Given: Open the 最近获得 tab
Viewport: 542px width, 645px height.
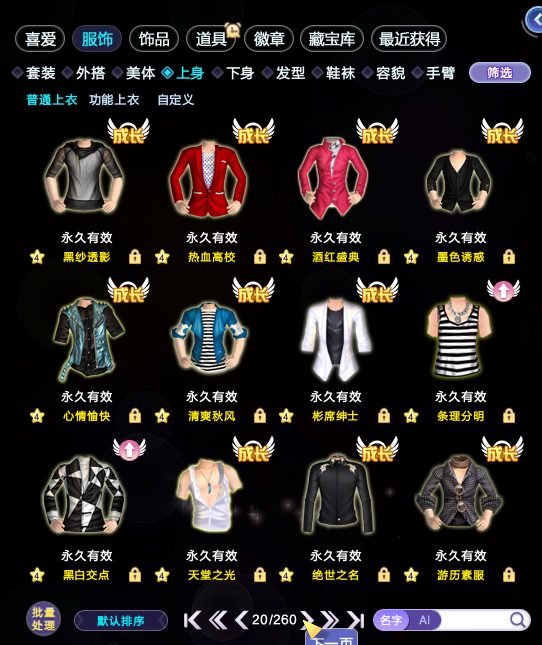Looking at the screenshot, I should tap(409, 39).
